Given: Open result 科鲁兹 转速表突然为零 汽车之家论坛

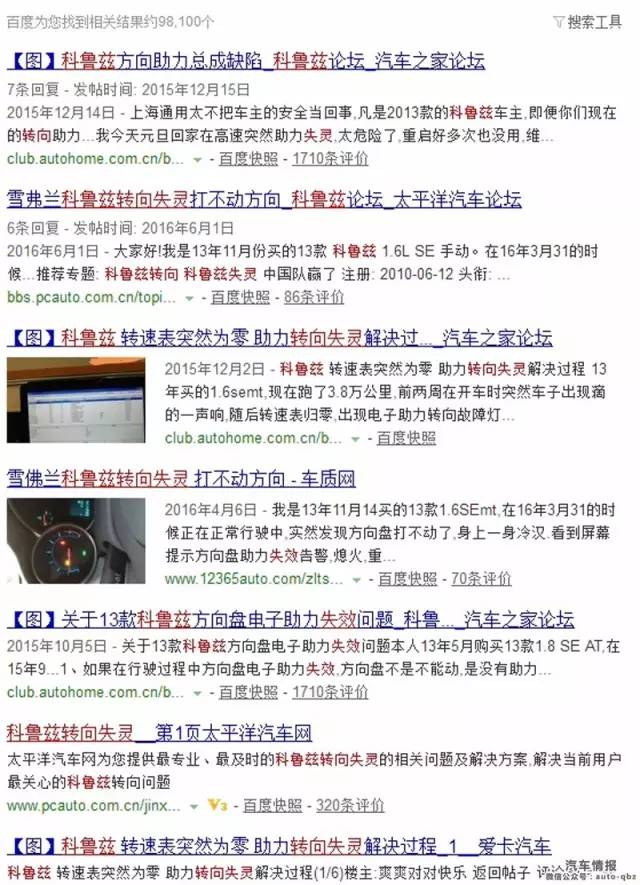Looking at the screenshot, I should pos(280,337).
